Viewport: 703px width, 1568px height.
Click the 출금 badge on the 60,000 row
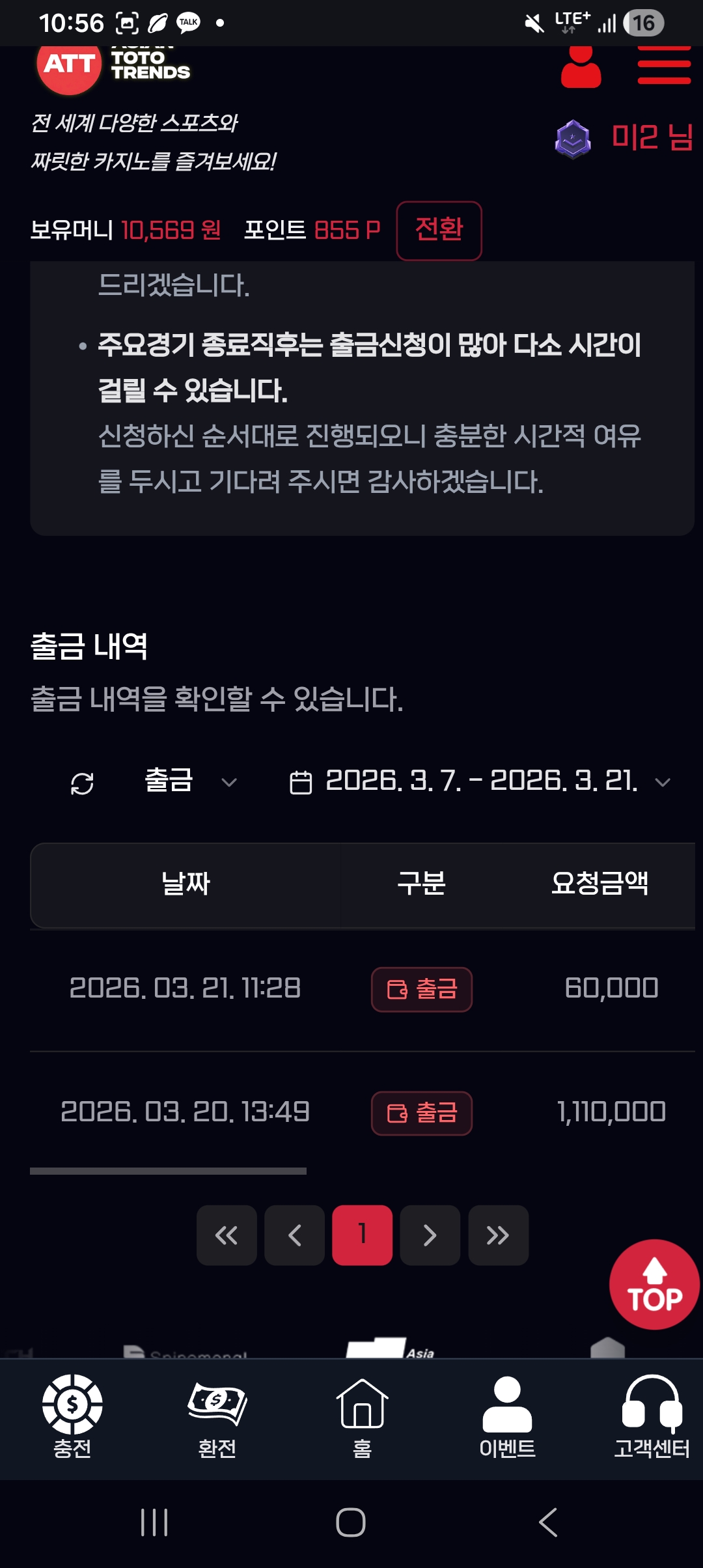pos(422,988)
